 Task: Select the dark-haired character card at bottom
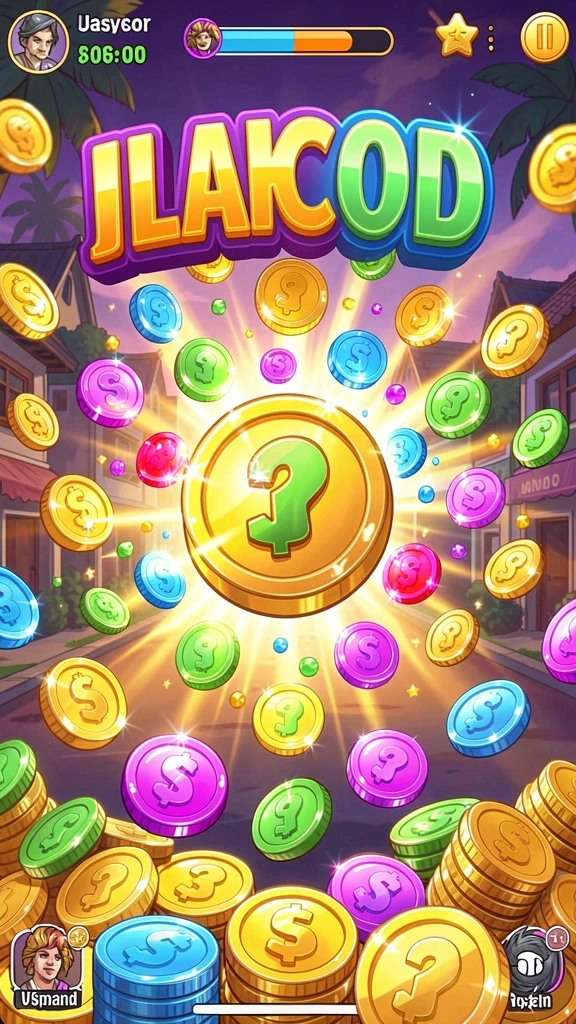click(x=531, y=969)
